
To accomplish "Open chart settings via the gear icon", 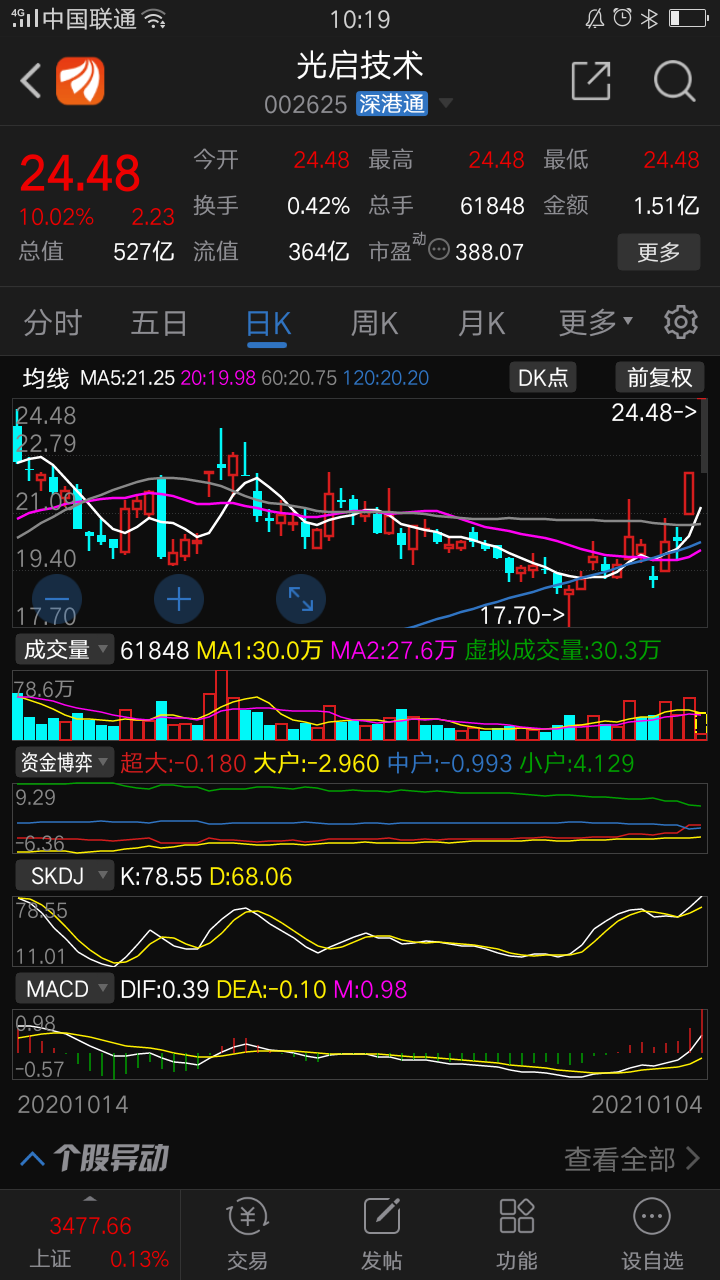I will click(x=681, y=321).
